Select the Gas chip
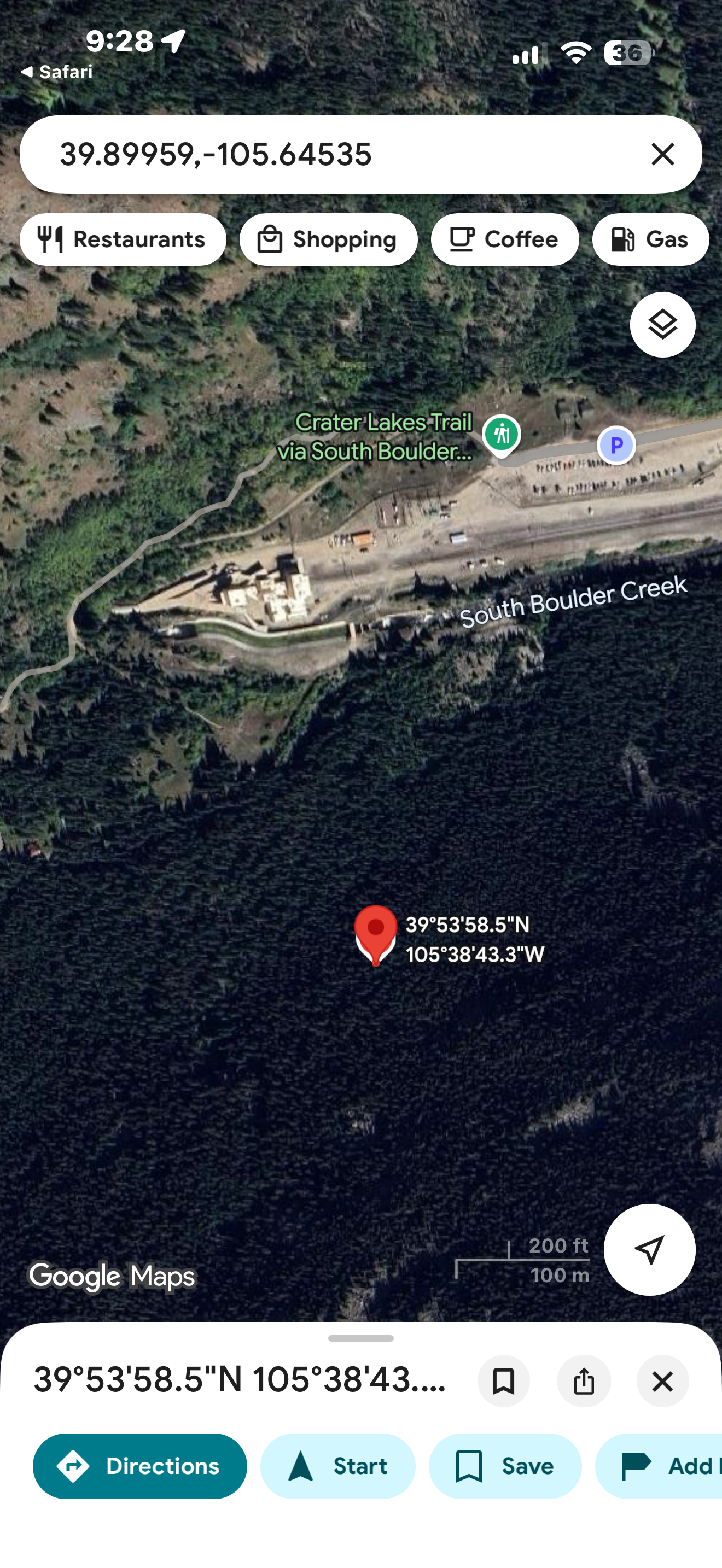Screen dimensions: 722x1568 (x=650, y=239)
